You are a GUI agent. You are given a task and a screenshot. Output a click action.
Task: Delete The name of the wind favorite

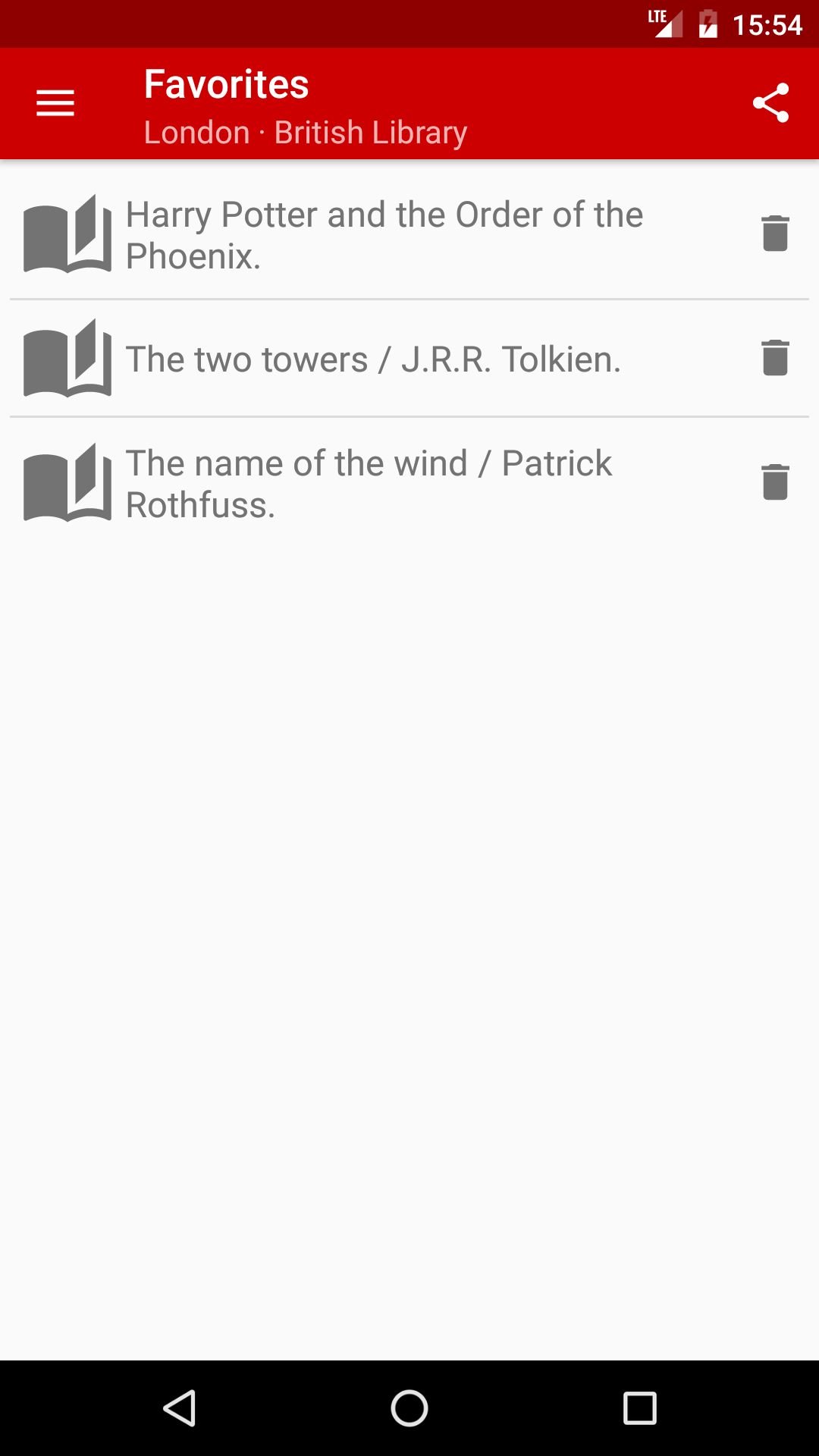pyautogui.click(x=775, y=482)
